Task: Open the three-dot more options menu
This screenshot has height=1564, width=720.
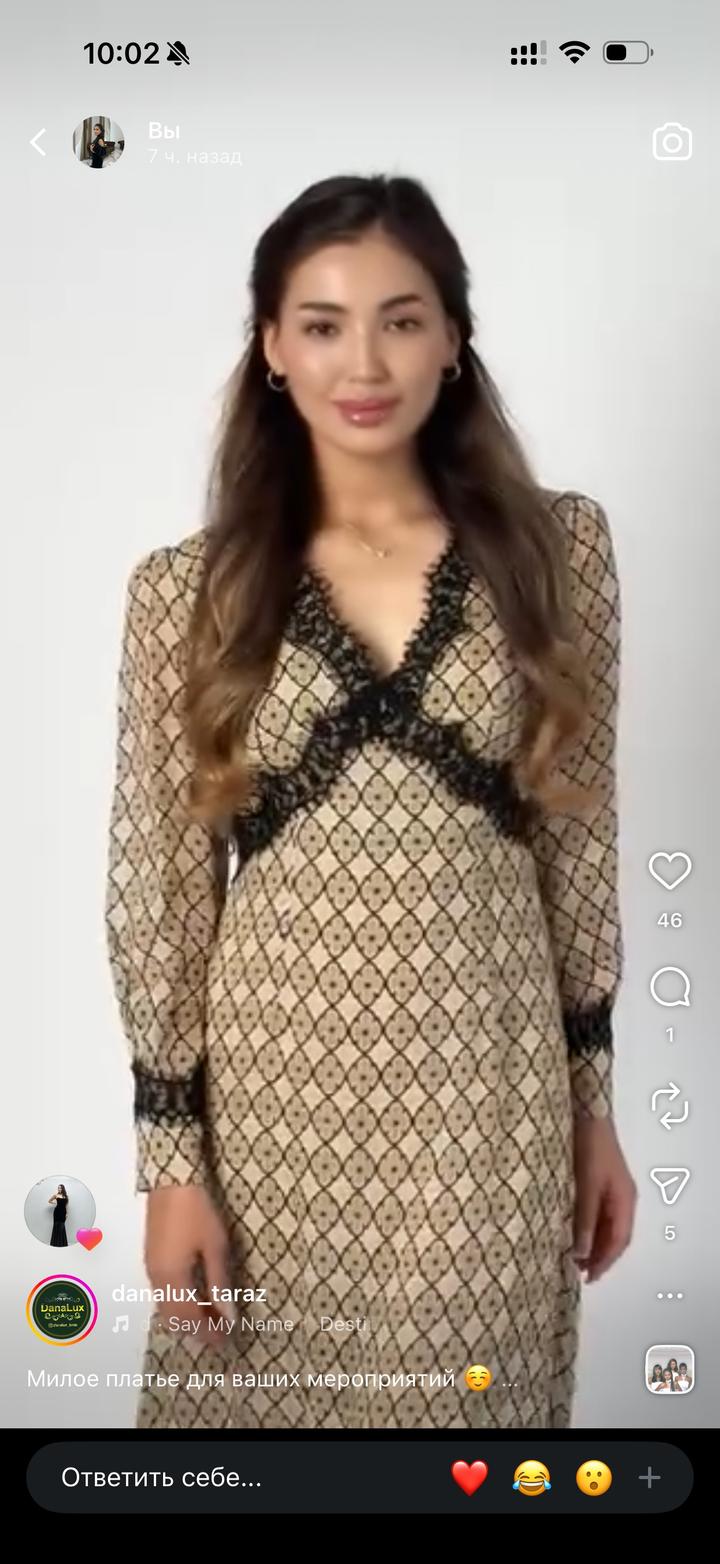Action: point(669,1296)
